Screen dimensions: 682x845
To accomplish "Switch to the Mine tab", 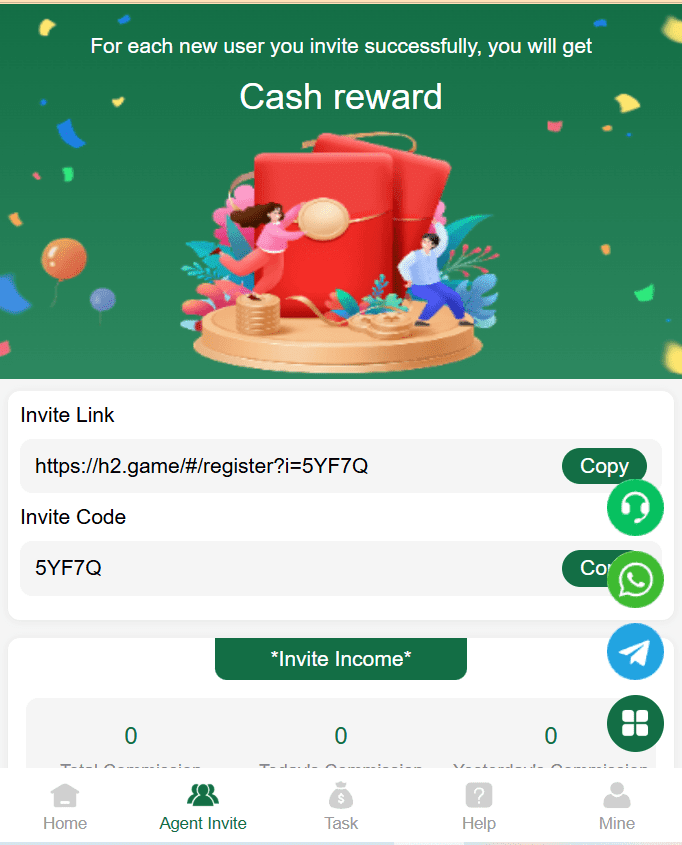I will point(617,808).
